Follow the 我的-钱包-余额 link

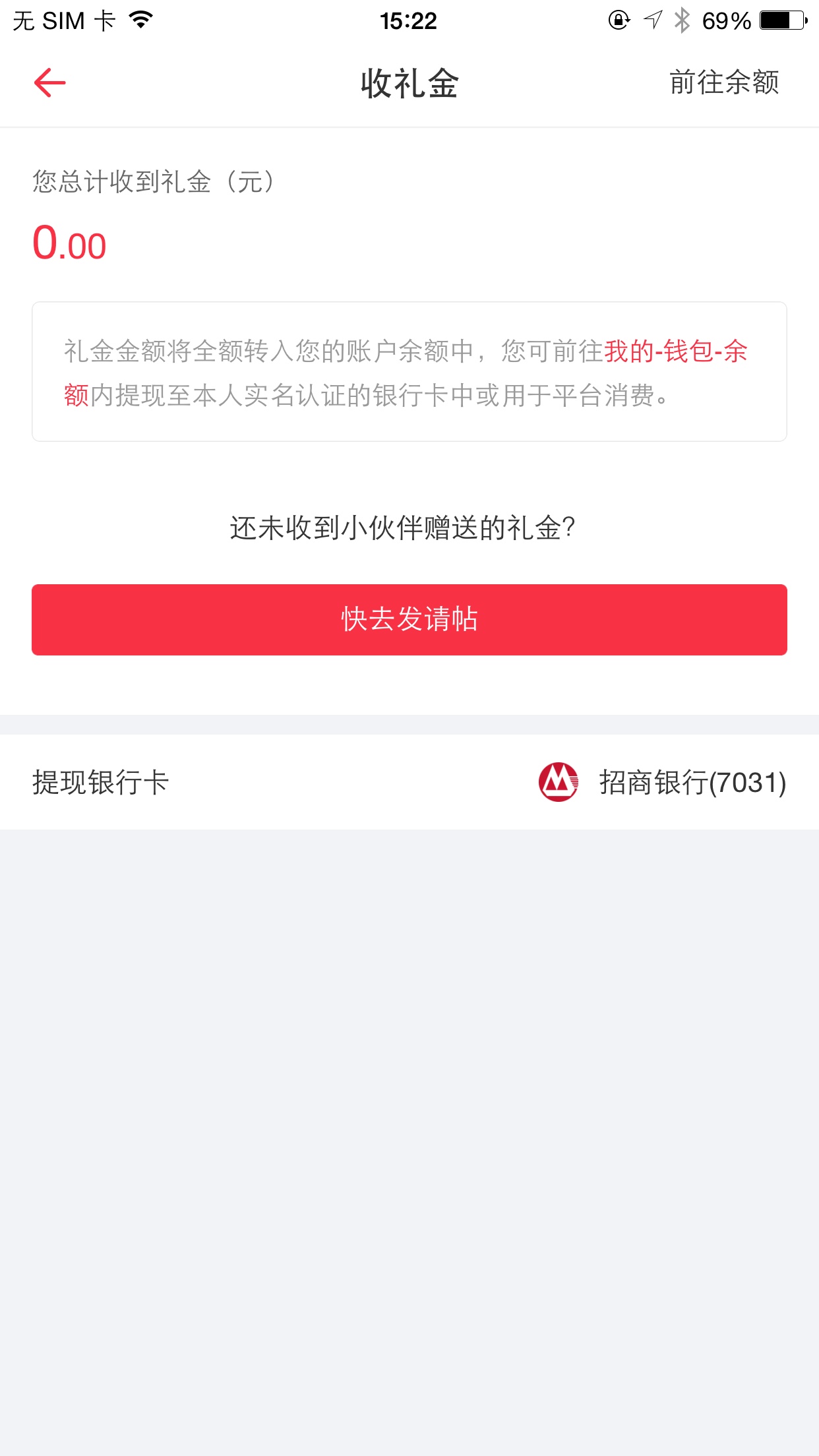[675, 351]
